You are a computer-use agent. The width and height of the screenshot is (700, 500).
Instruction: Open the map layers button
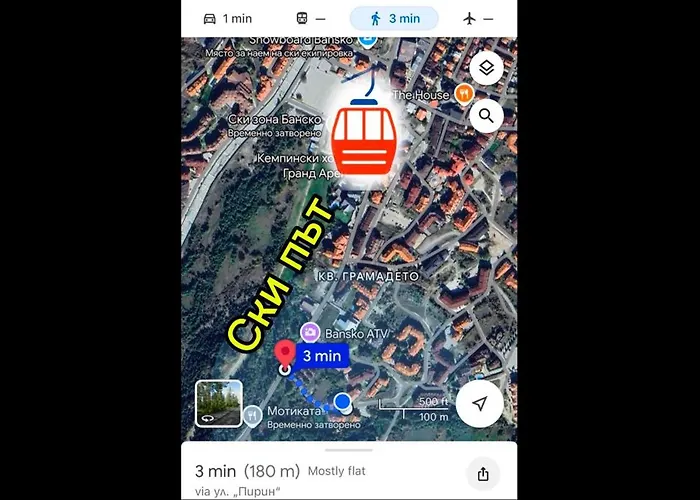coord(486,68)
